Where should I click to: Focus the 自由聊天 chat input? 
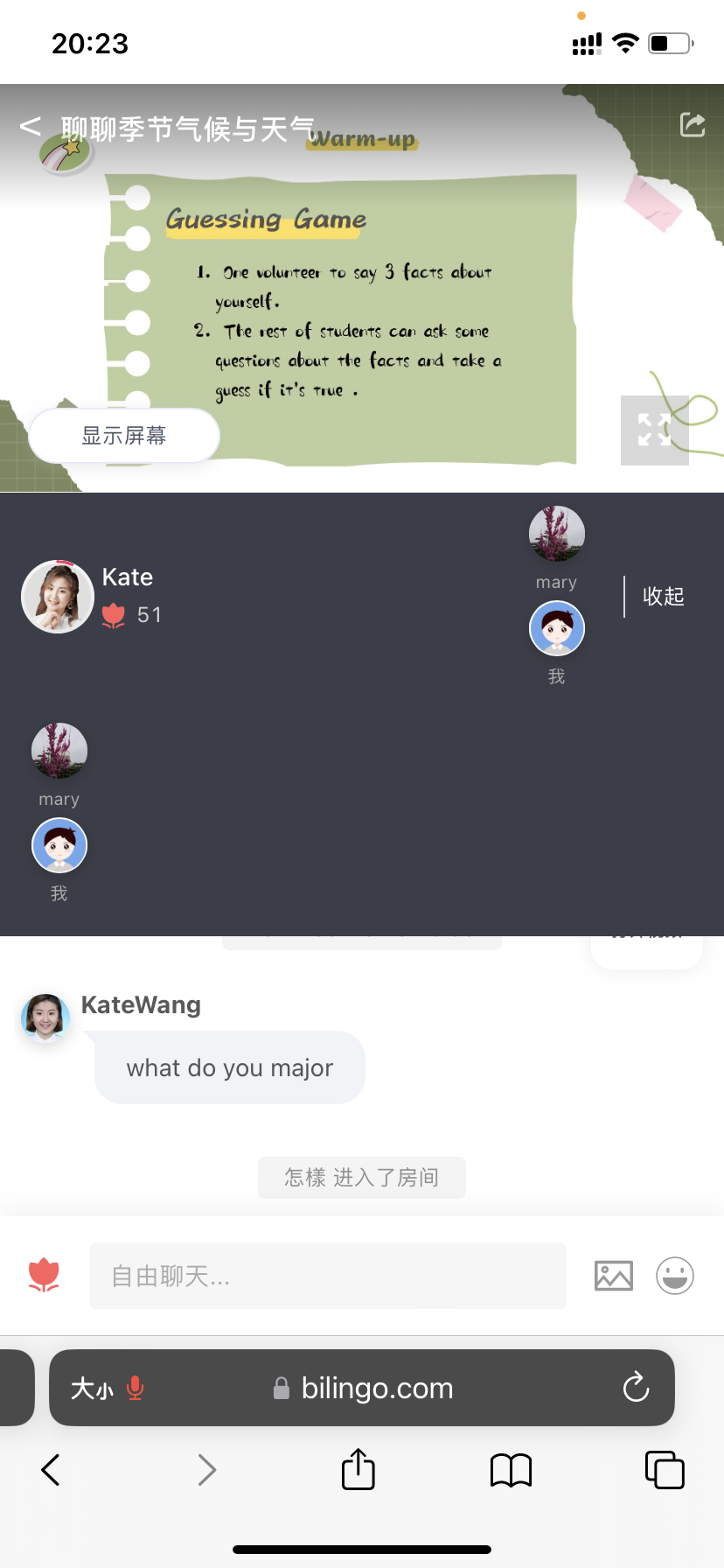(x=327, y=1276)
